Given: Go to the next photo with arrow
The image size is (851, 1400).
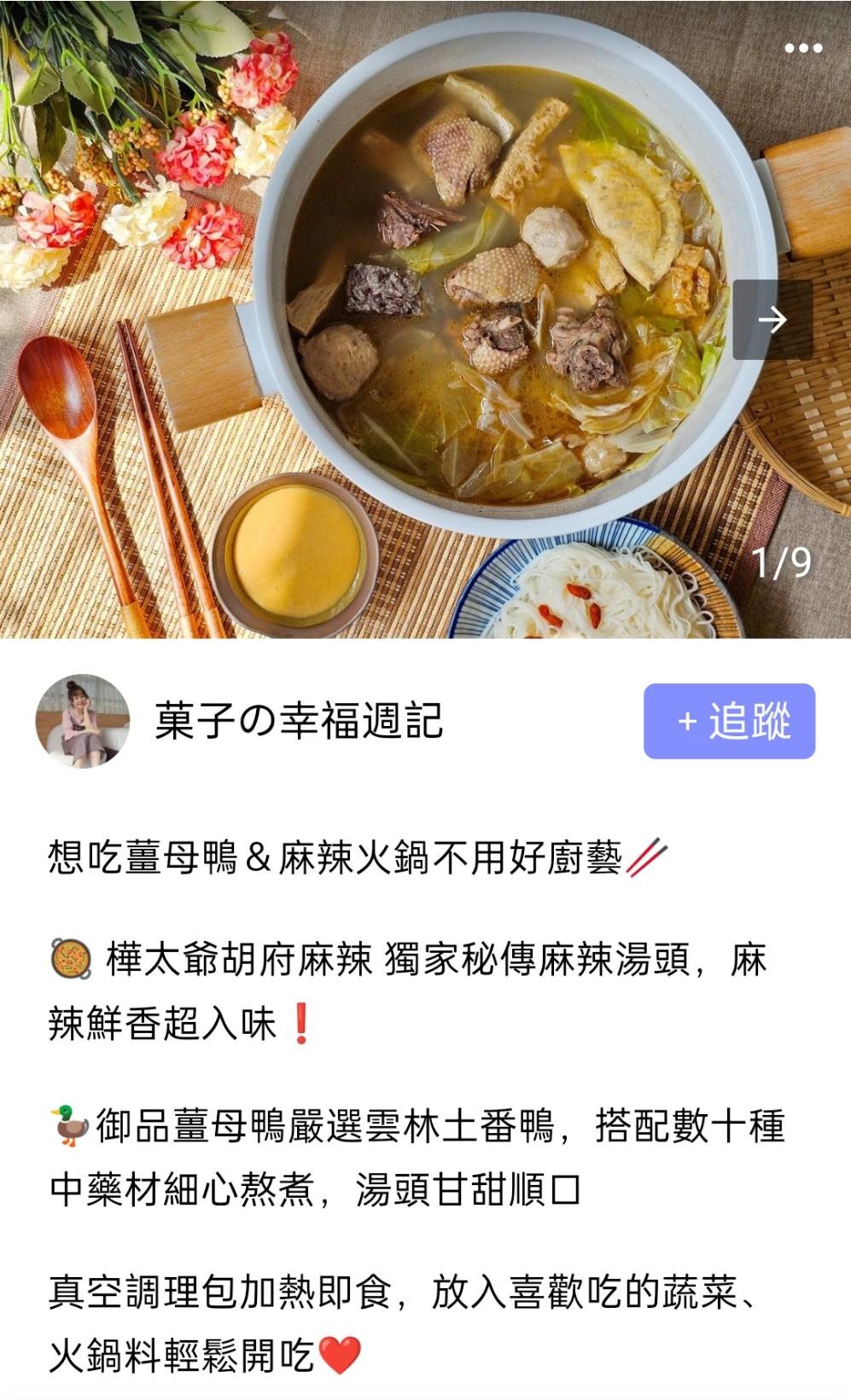Looking at the screenshot, I should coord(772,320).
